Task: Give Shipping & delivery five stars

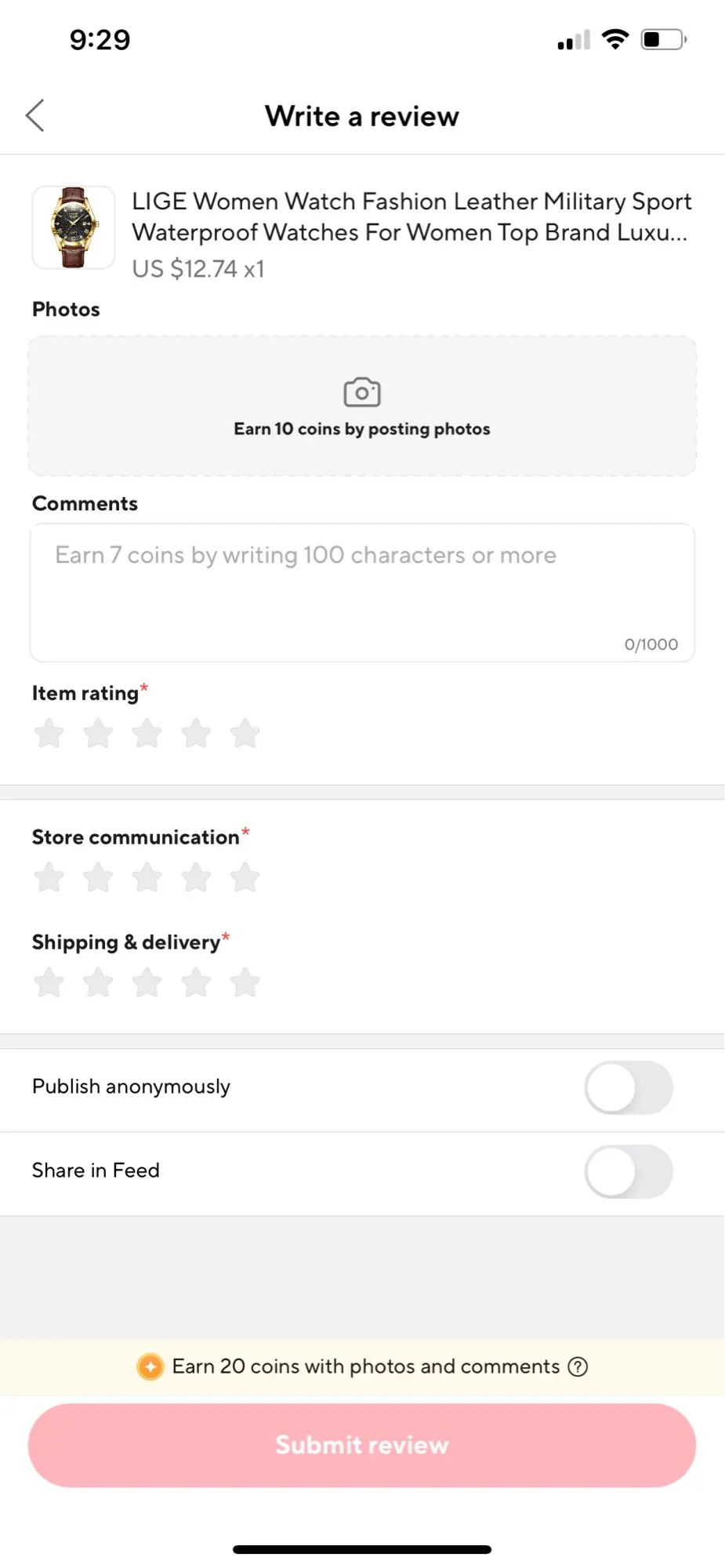Action: tap(245, 982)
